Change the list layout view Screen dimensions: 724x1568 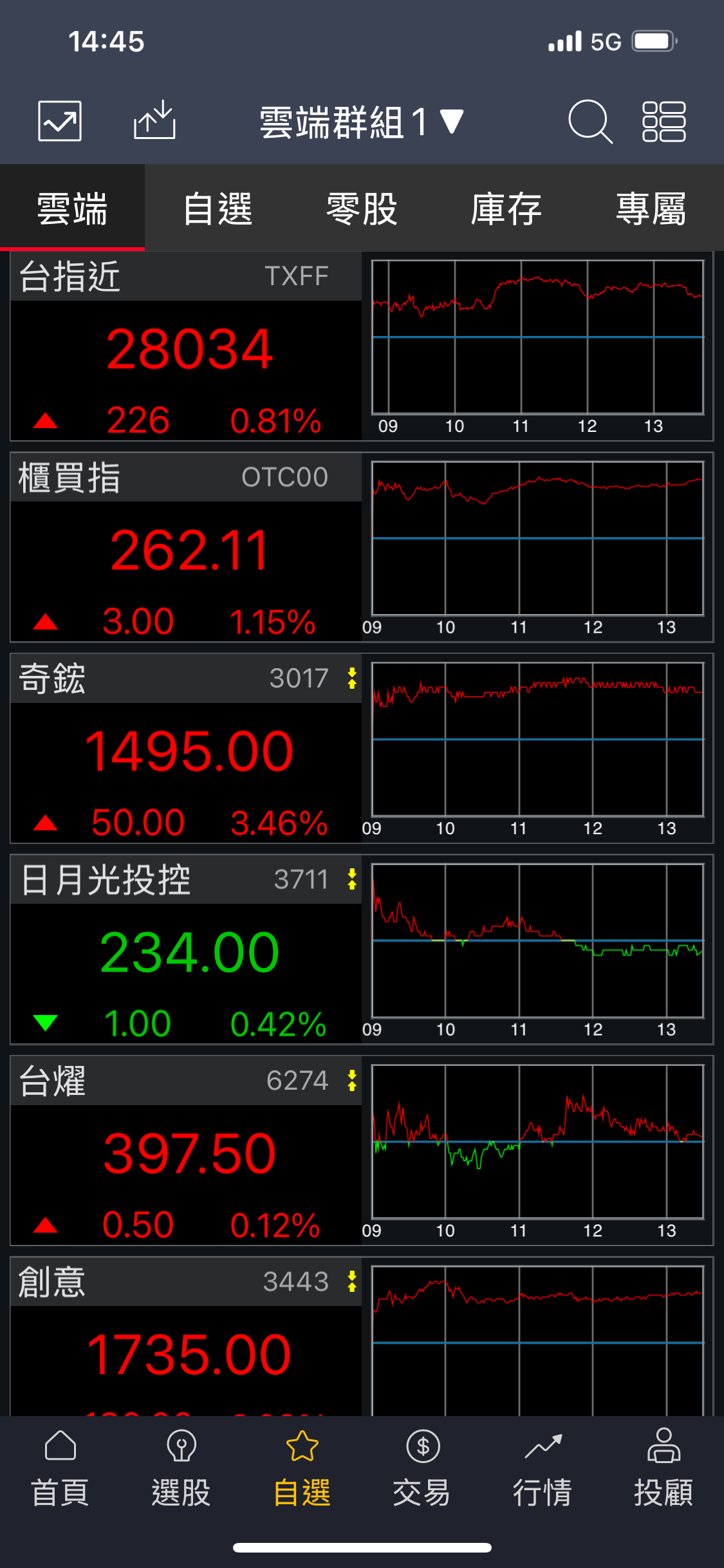point(664,121)
